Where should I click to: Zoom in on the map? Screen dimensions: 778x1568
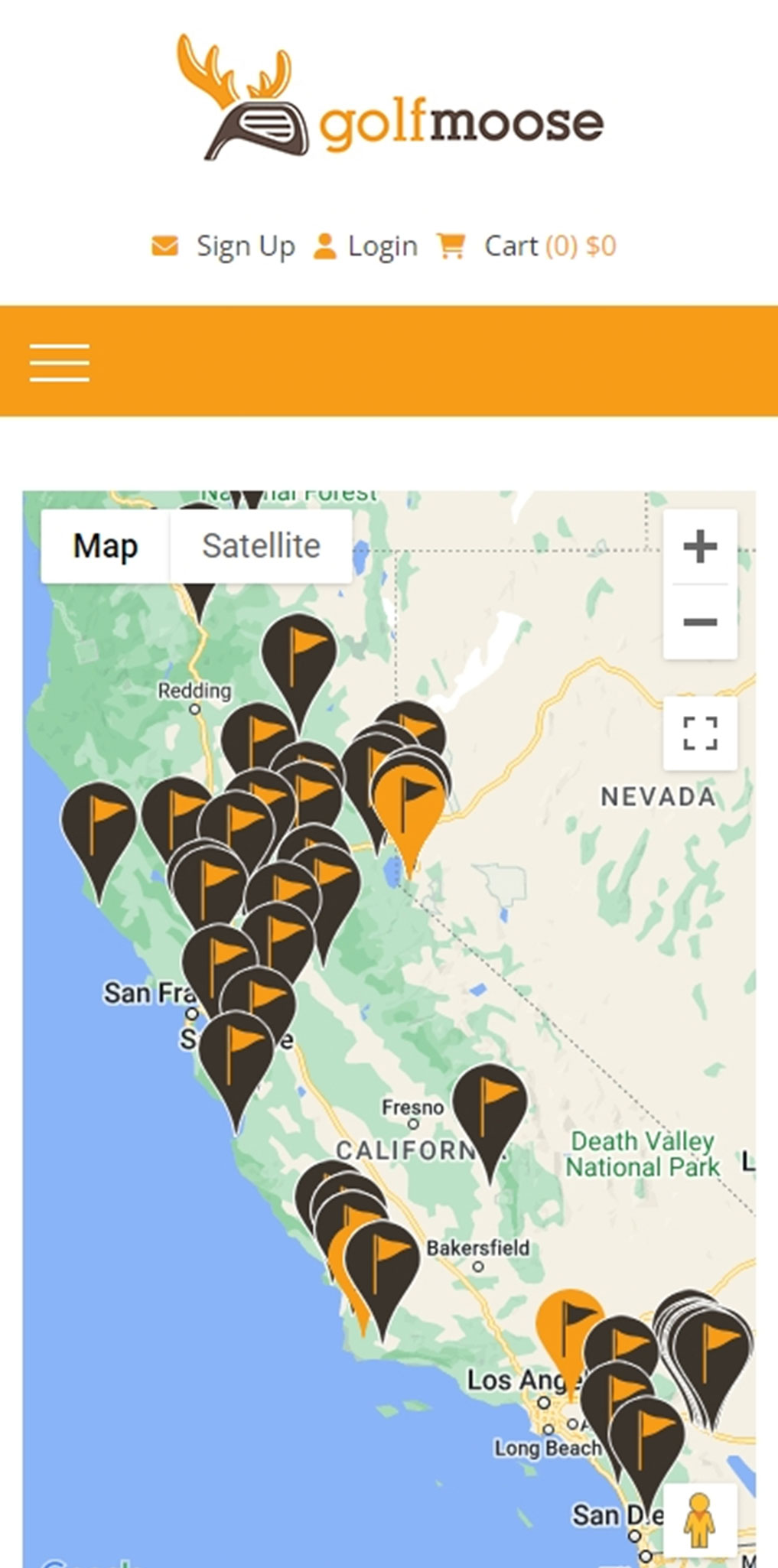pos(699,547)
